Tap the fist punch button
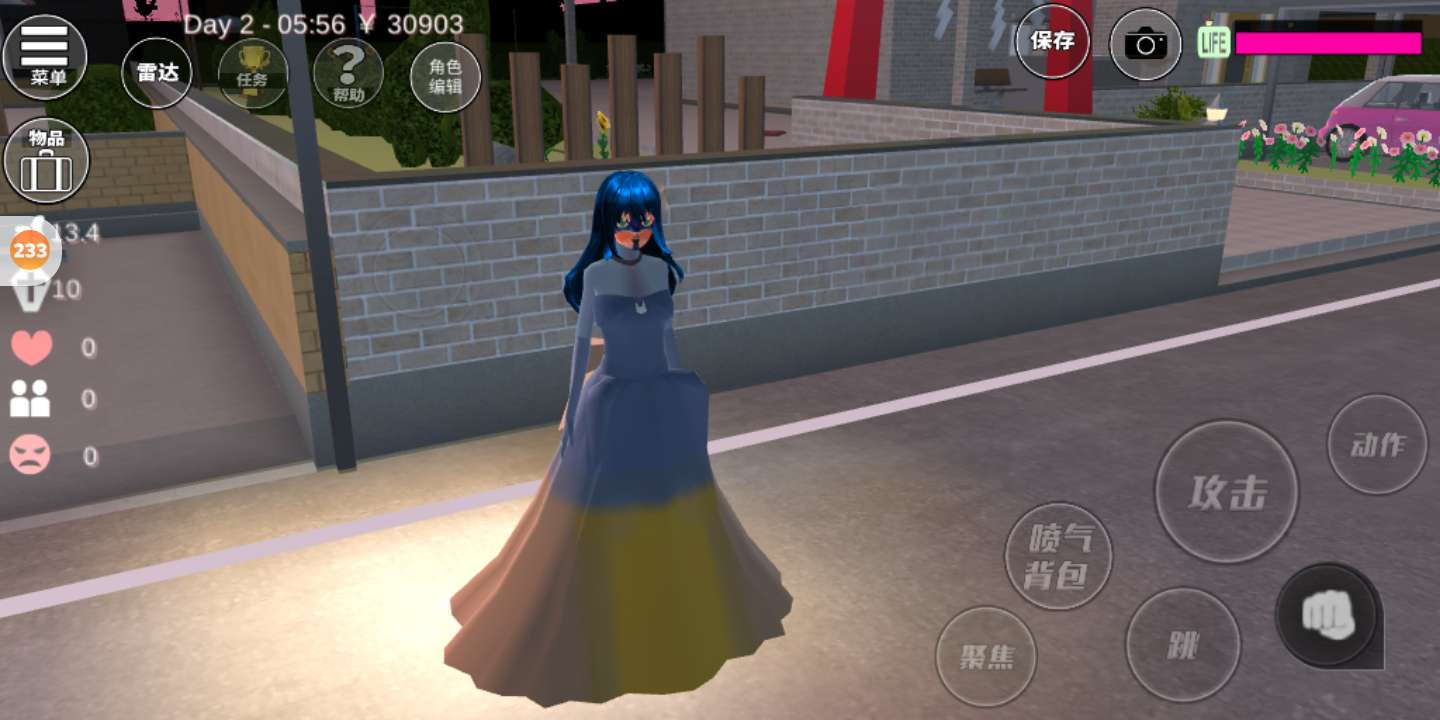This screenshot has width=1440, height=720. 1327,616
